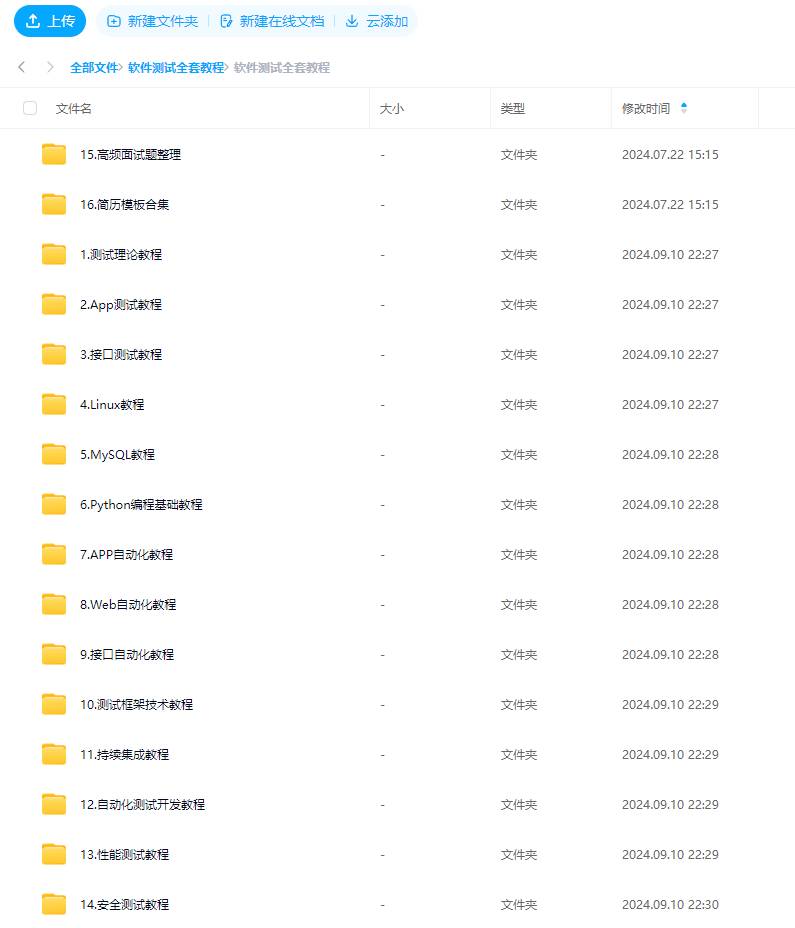
Task: Tap the 上传 upload button
Action: pyautogui.click(x=49, y=21)
